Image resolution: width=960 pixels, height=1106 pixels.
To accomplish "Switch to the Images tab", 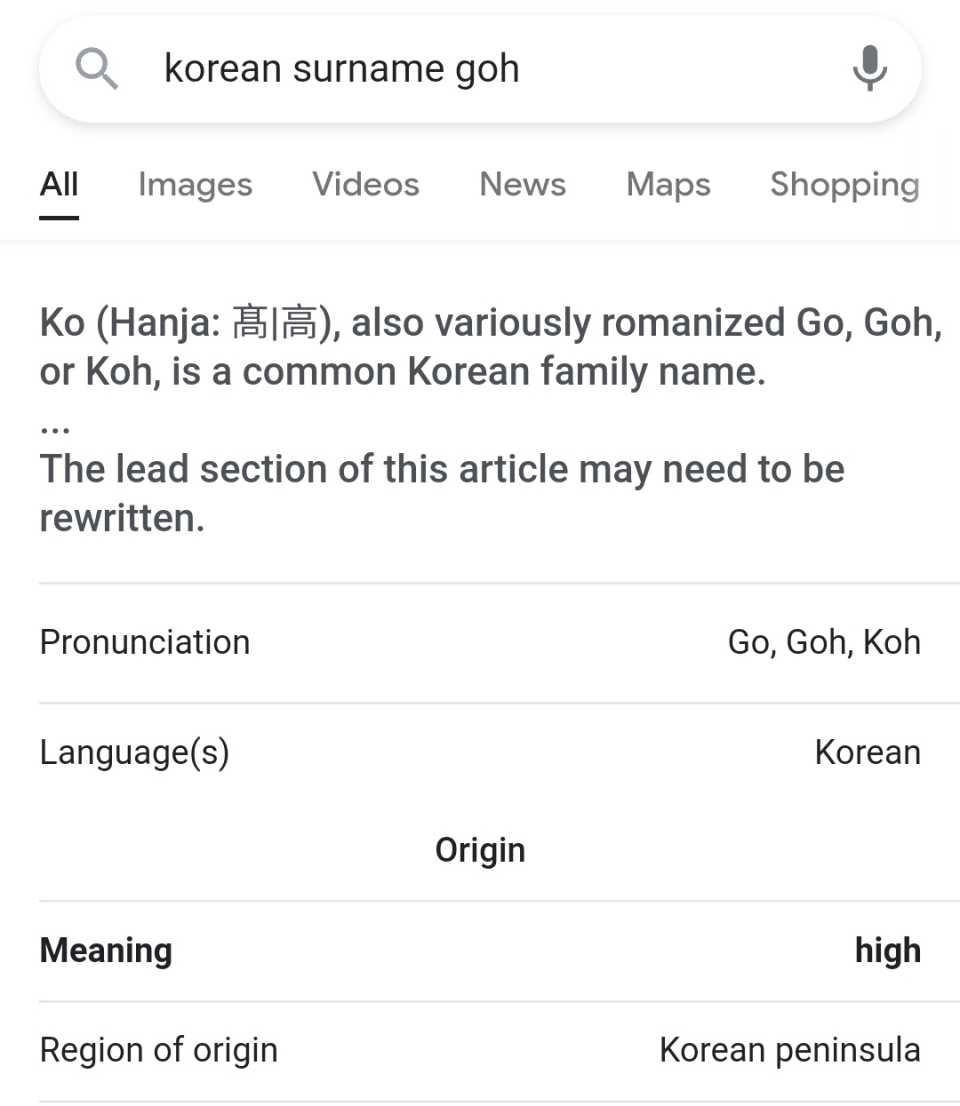I will pyautogui.click(x=195, y=185).
